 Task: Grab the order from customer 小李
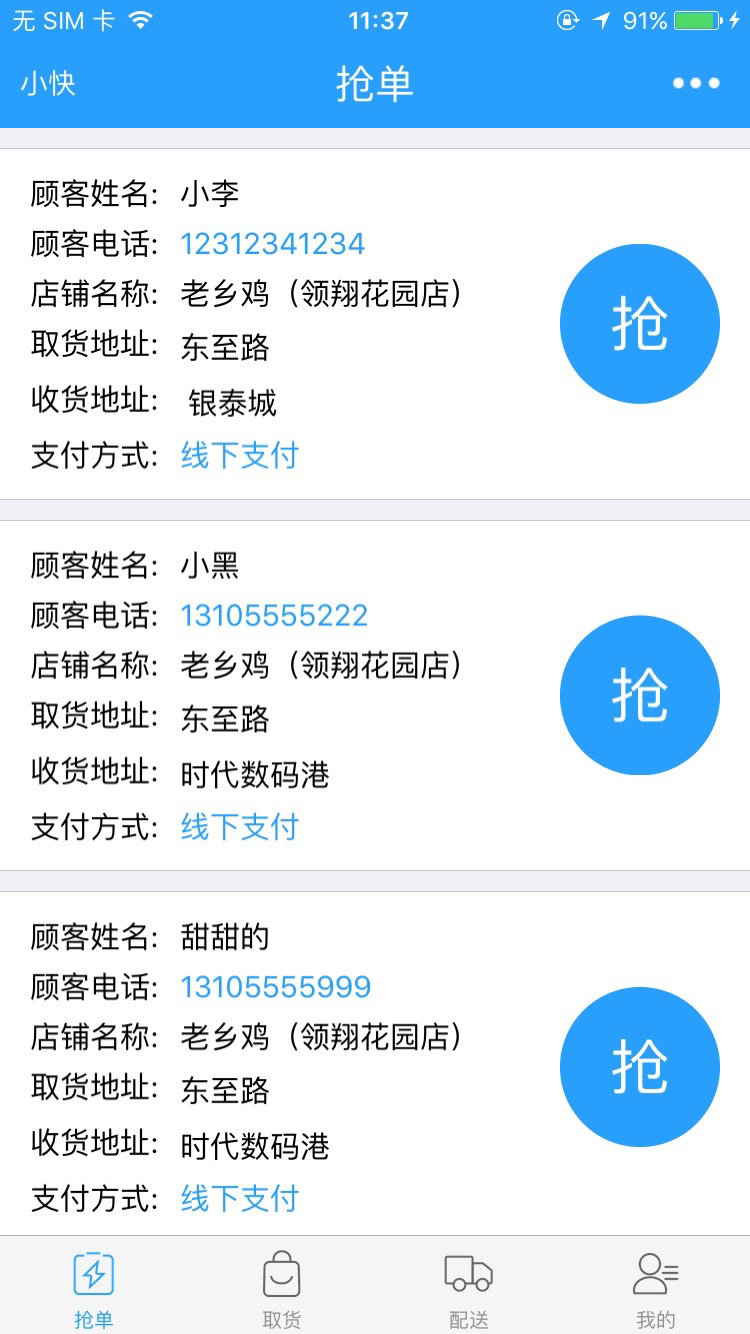[x=639, y=324]
